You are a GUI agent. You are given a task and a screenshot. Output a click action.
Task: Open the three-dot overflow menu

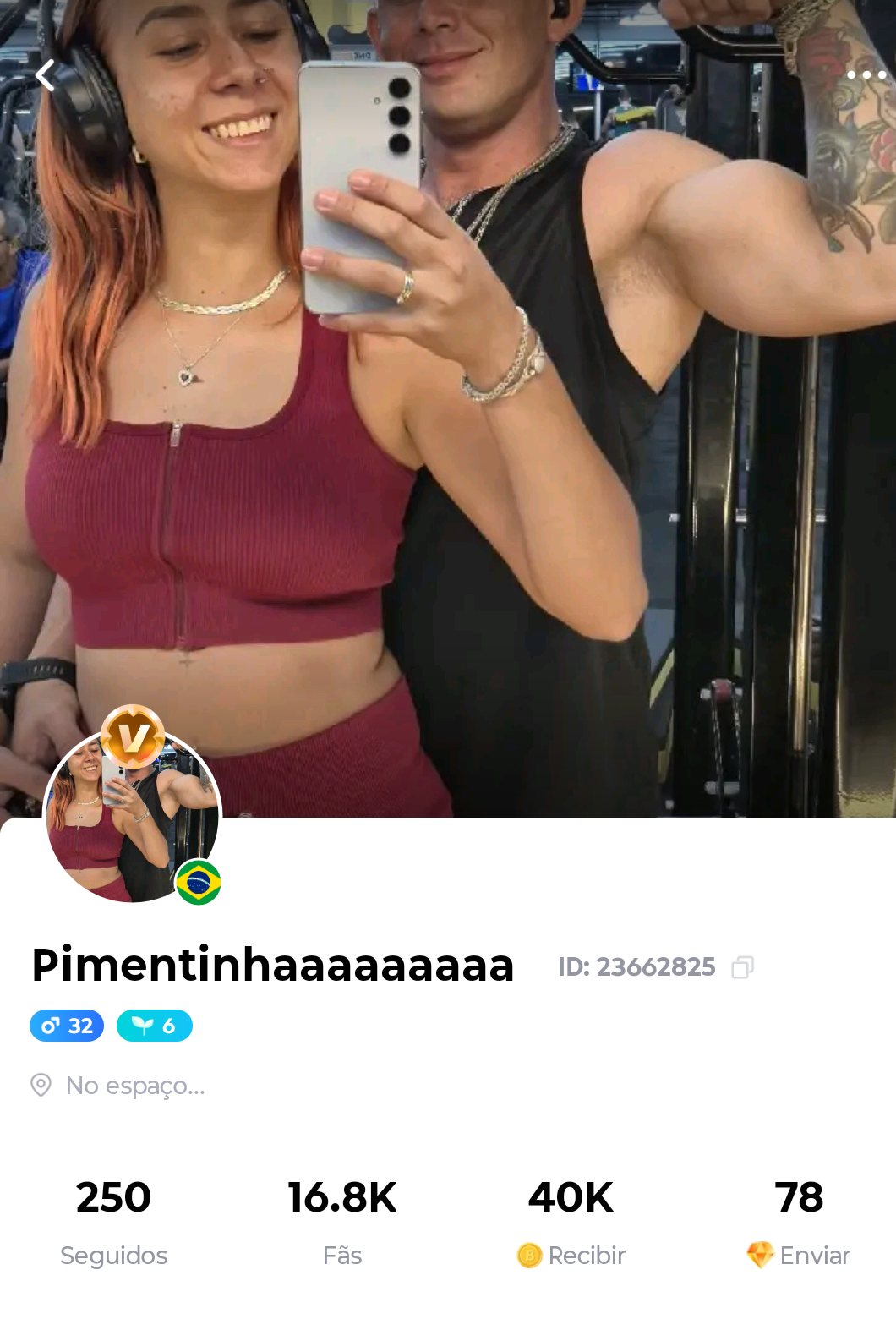pyautogui.click(x=866, y=75)
